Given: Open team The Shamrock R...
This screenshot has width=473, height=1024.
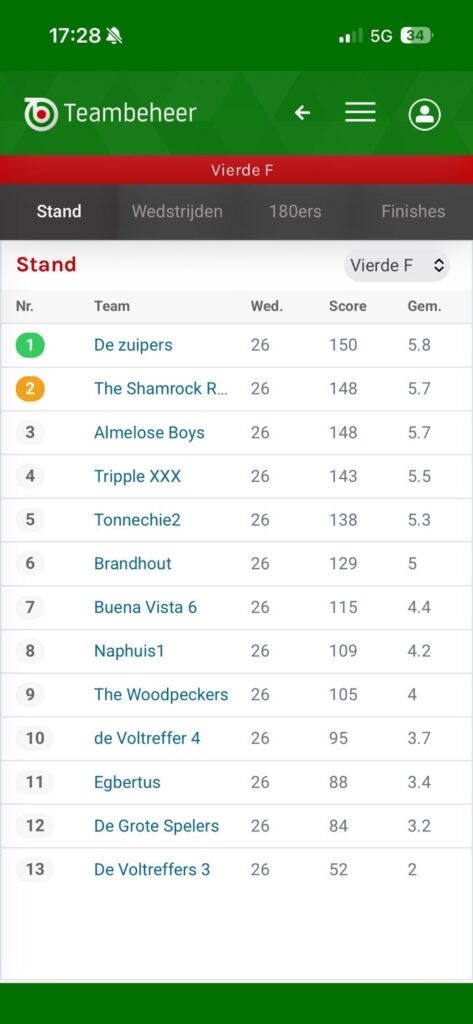Looking at the screenshot, I should click(161, 389).
